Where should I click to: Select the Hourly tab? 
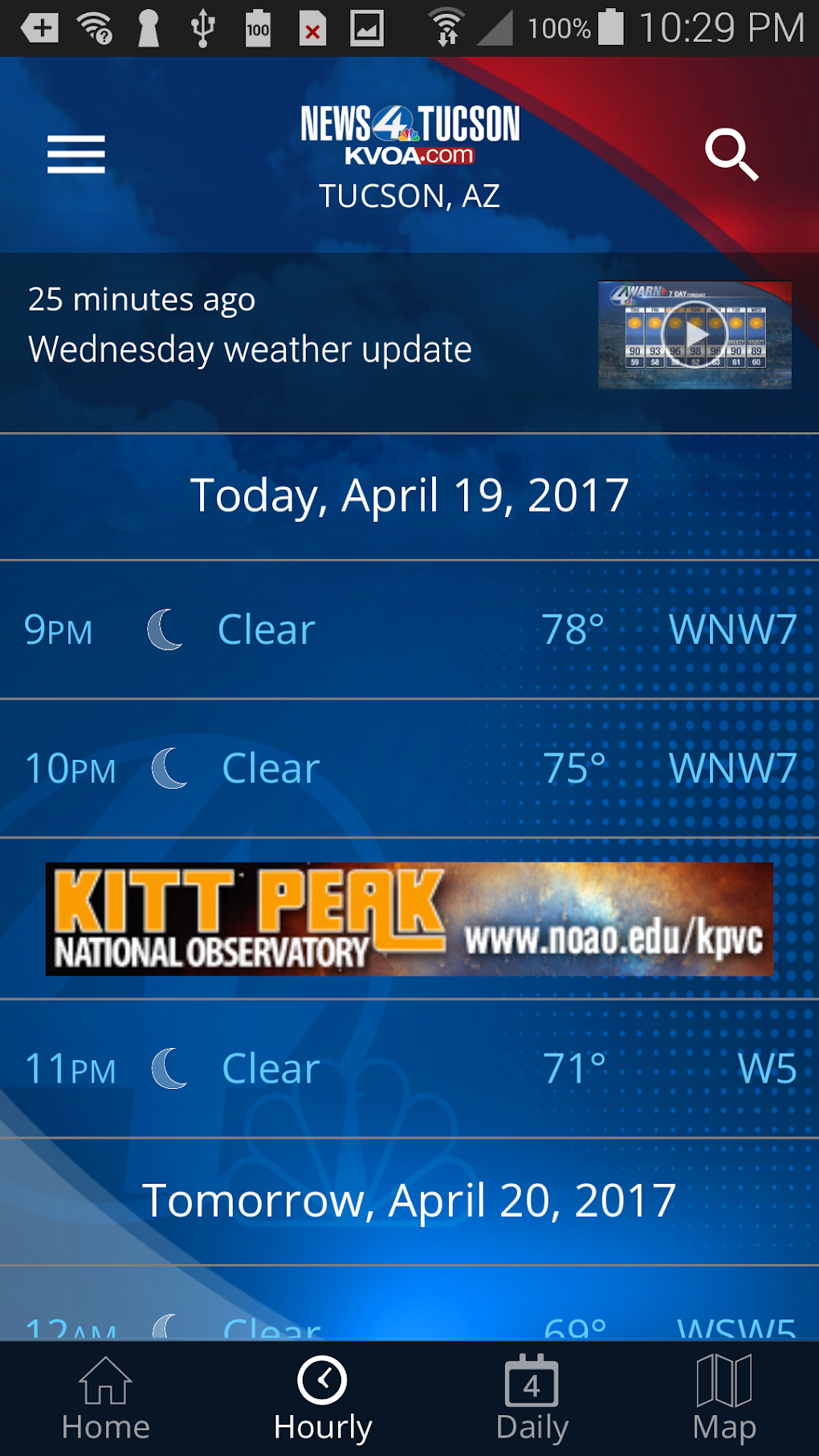tap(323, 1398)
